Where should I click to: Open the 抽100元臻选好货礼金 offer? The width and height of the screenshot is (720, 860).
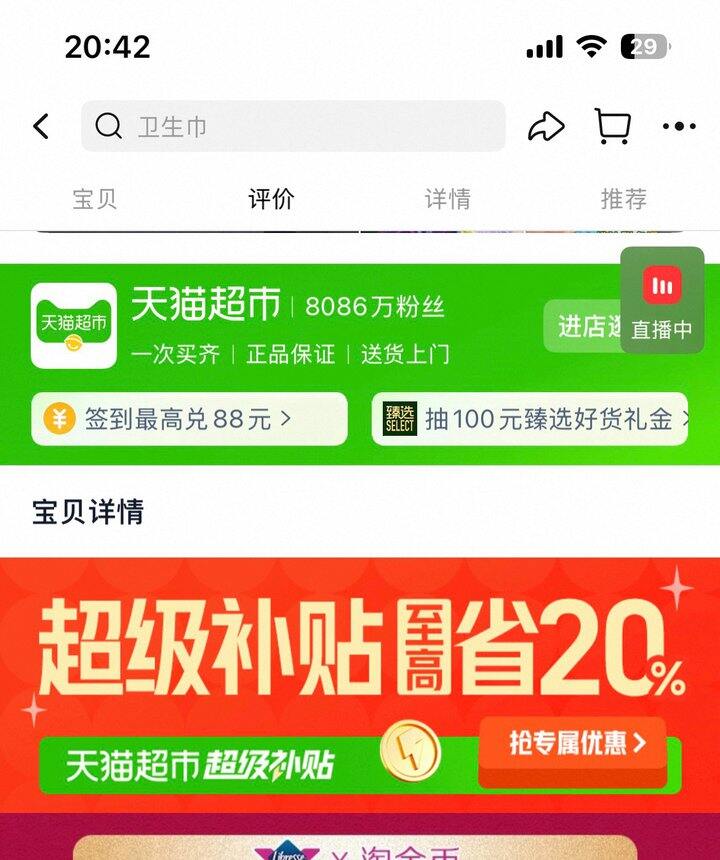click(x=530, y=419)
